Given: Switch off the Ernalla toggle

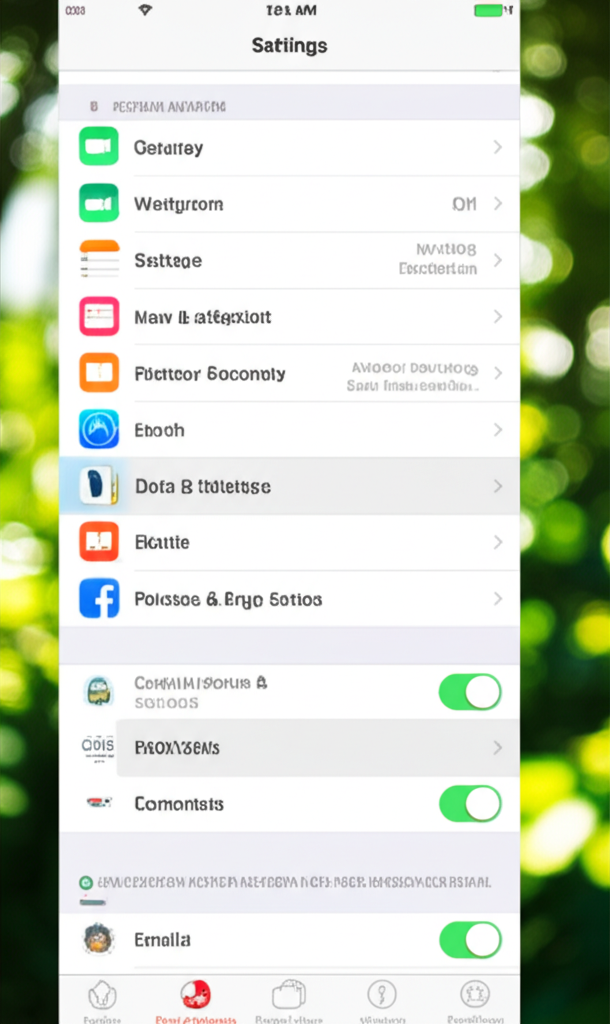Looking at the screenshot, I should [470, 940].
